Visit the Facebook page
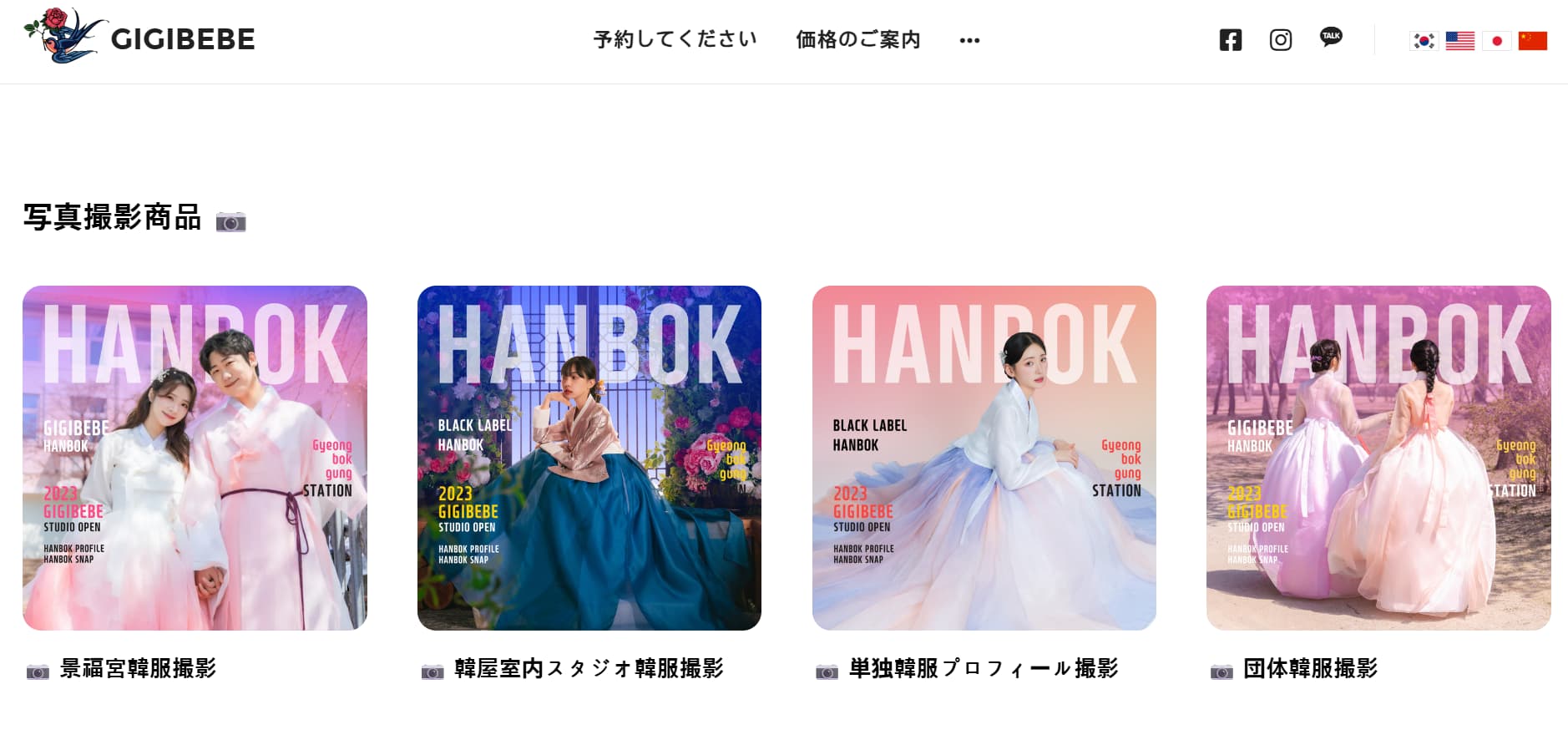 [x=1231, y=40]
